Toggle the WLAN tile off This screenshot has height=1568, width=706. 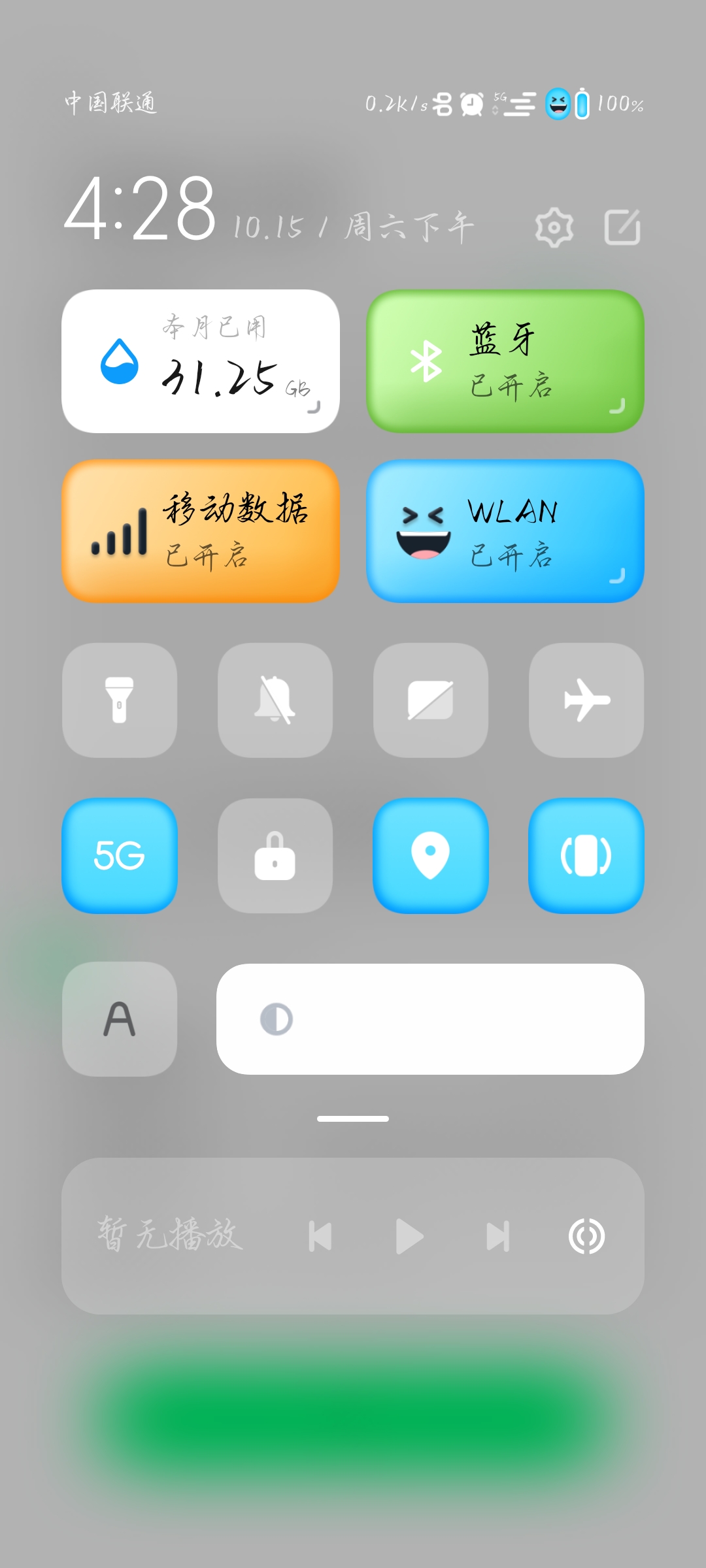point(505,531)
